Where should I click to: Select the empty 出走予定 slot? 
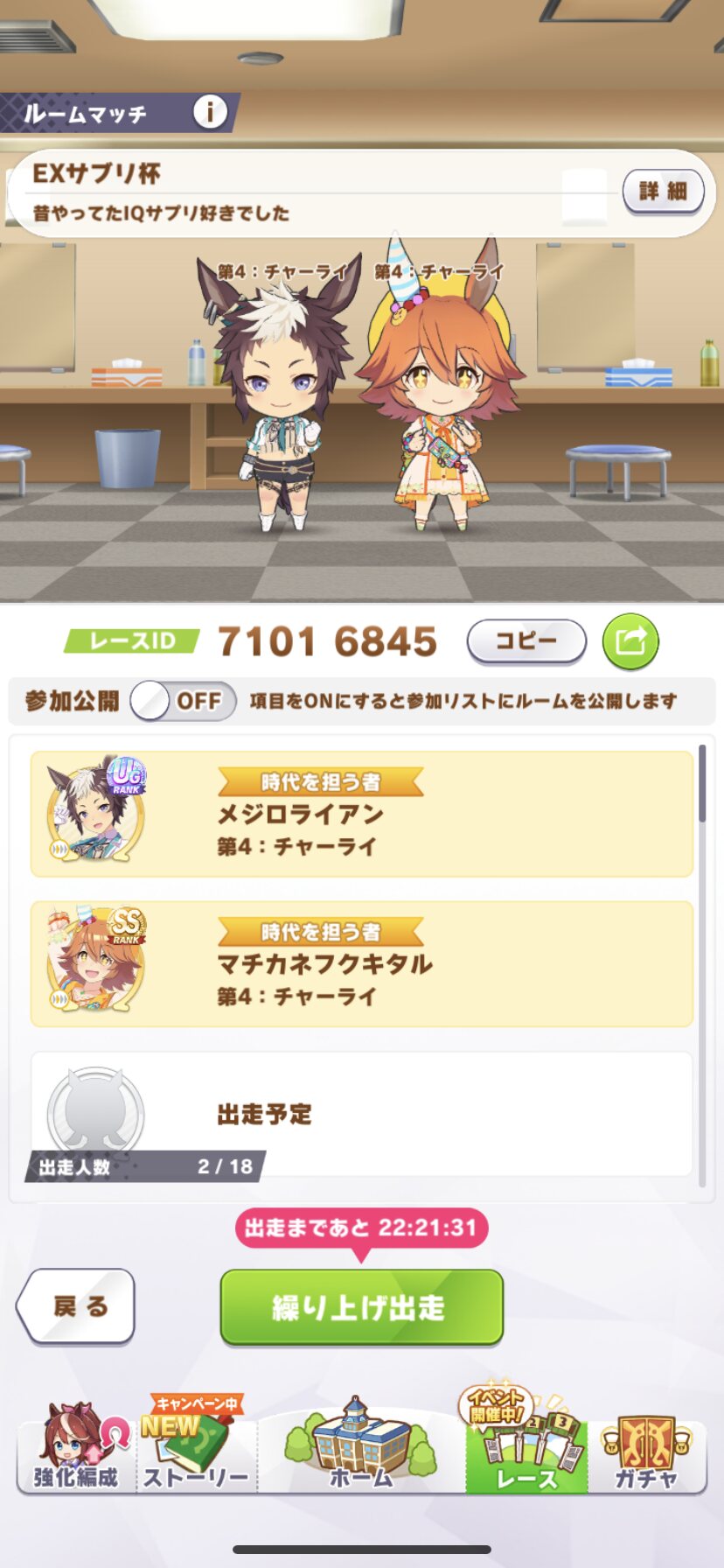coord(362,1114)
